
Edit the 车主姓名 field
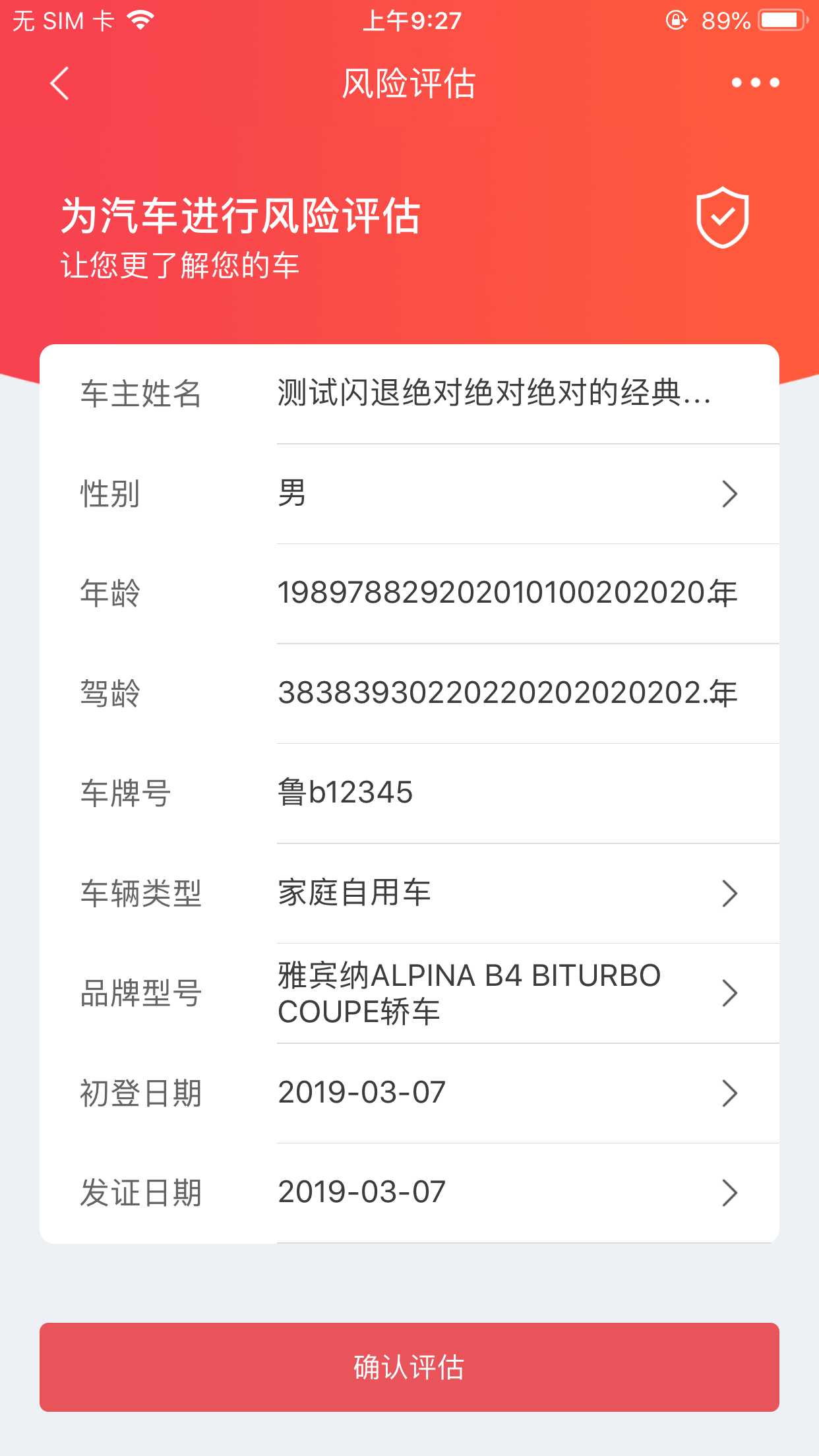[x=495, y=394]
